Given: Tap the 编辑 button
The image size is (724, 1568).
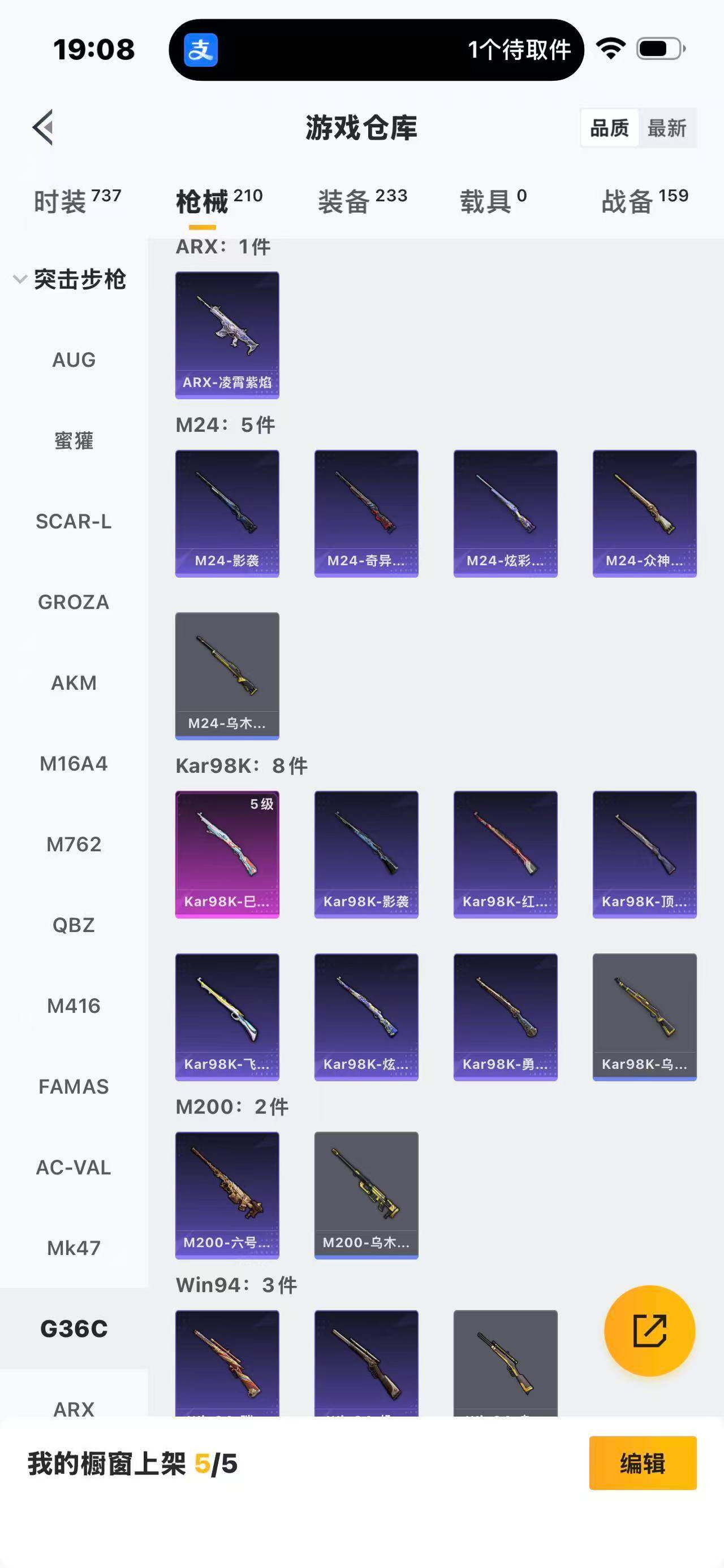Looking at the screenshot, I should tap(643, 1463).
